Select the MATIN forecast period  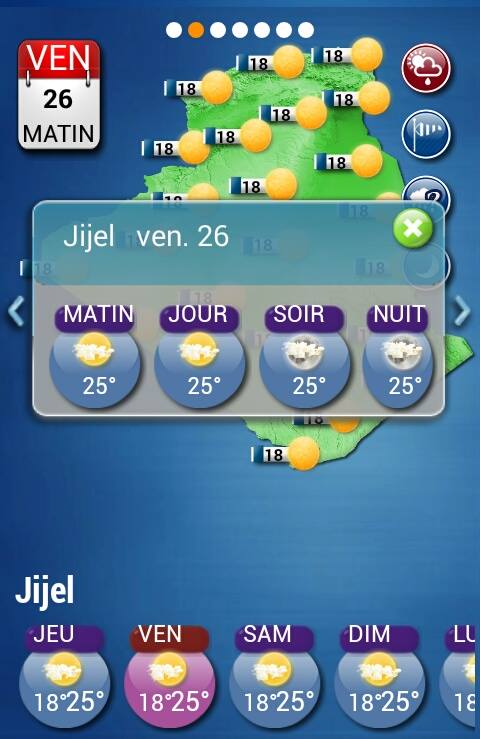point(95,356)
